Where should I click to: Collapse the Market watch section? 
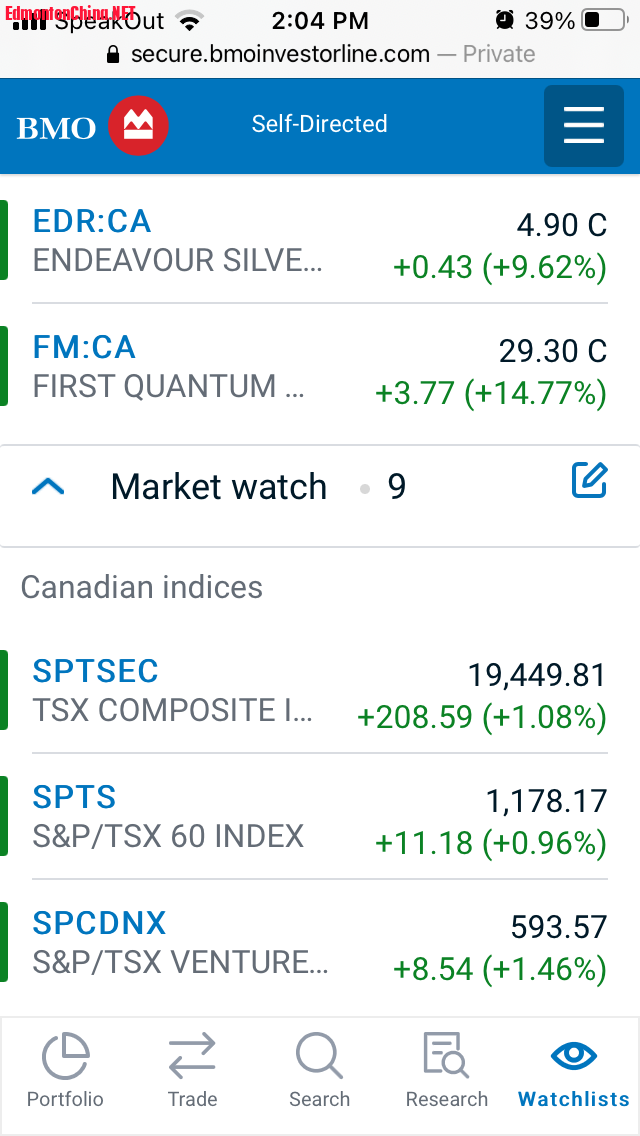[49, 487]
